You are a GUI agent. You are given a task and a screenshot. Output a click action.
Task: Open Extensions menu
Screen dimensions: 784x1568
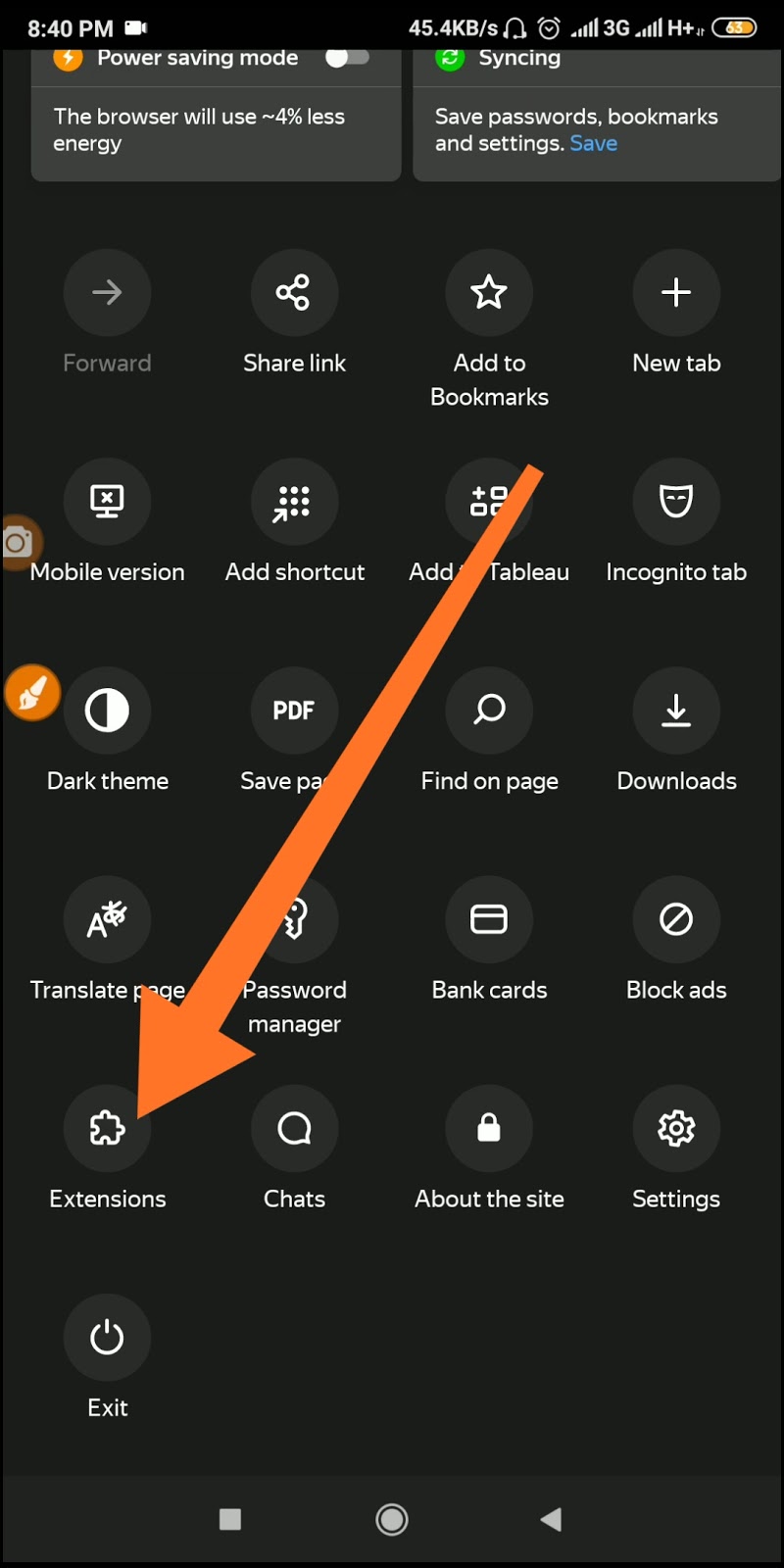(x=107, y=1129)
